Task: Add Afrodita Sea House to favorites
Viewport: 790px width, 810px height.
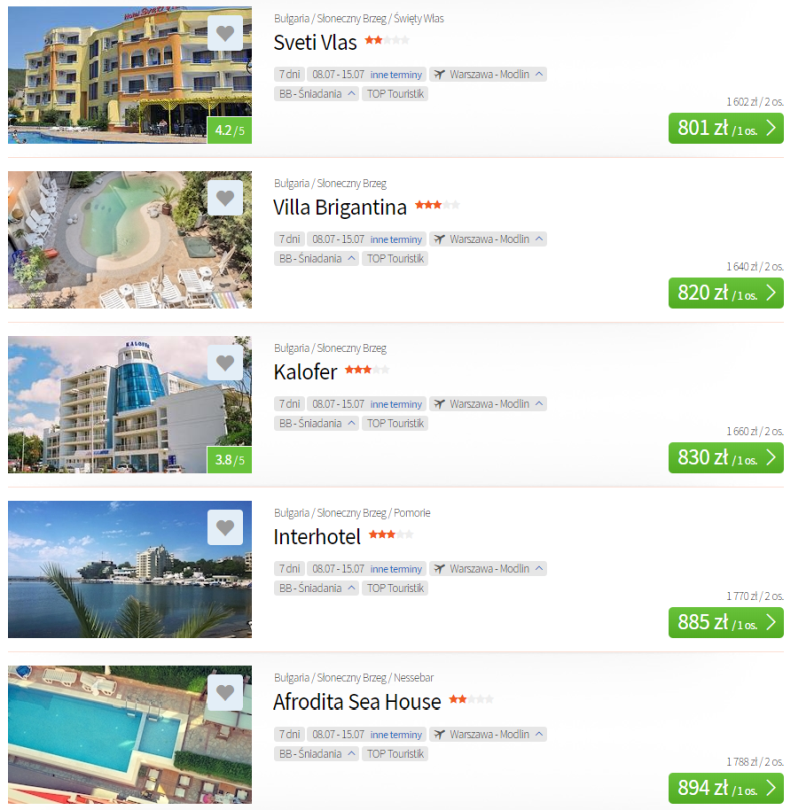Action: point(225,692)
